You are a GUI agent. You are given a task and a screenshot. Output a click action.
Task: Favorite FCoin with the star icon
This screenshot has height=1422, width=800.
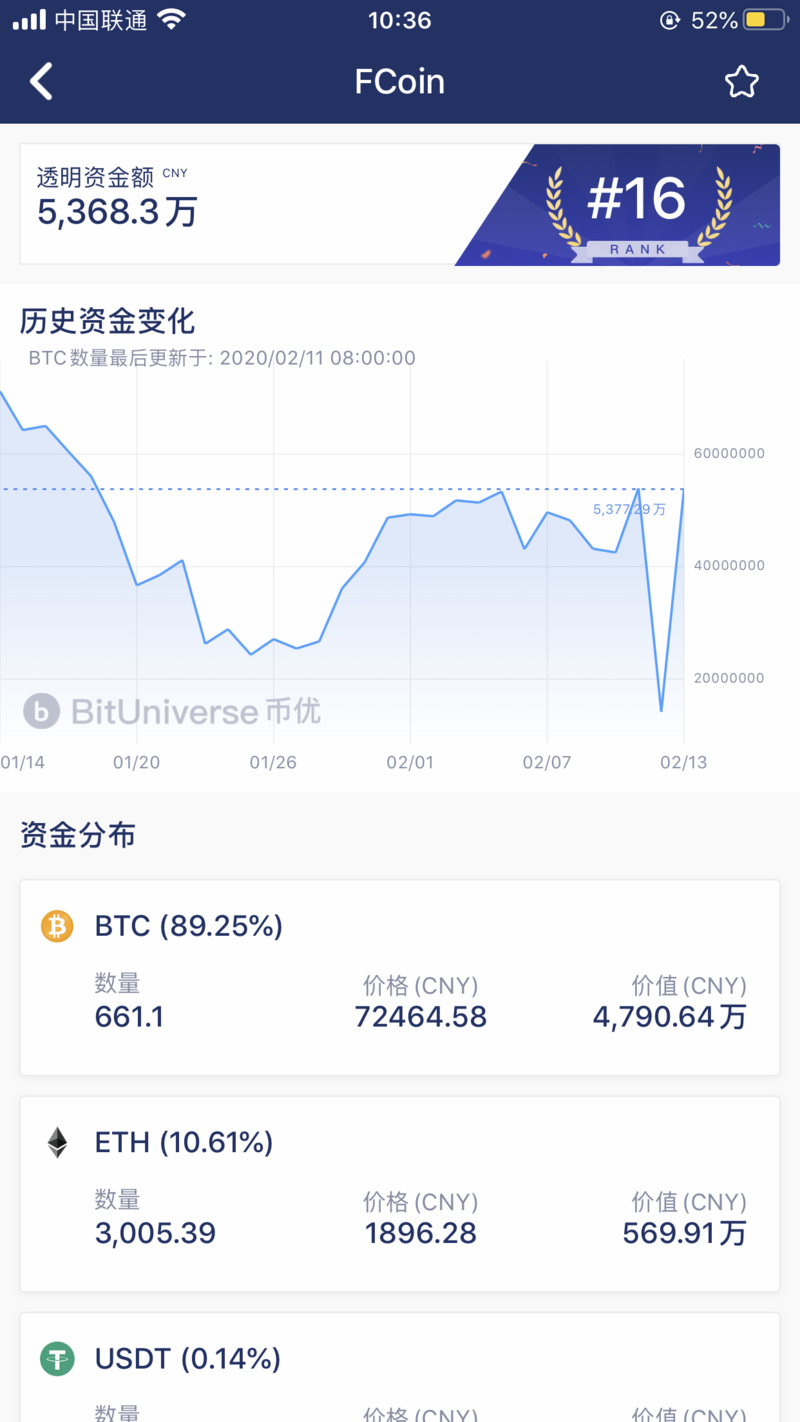(741, 82)
